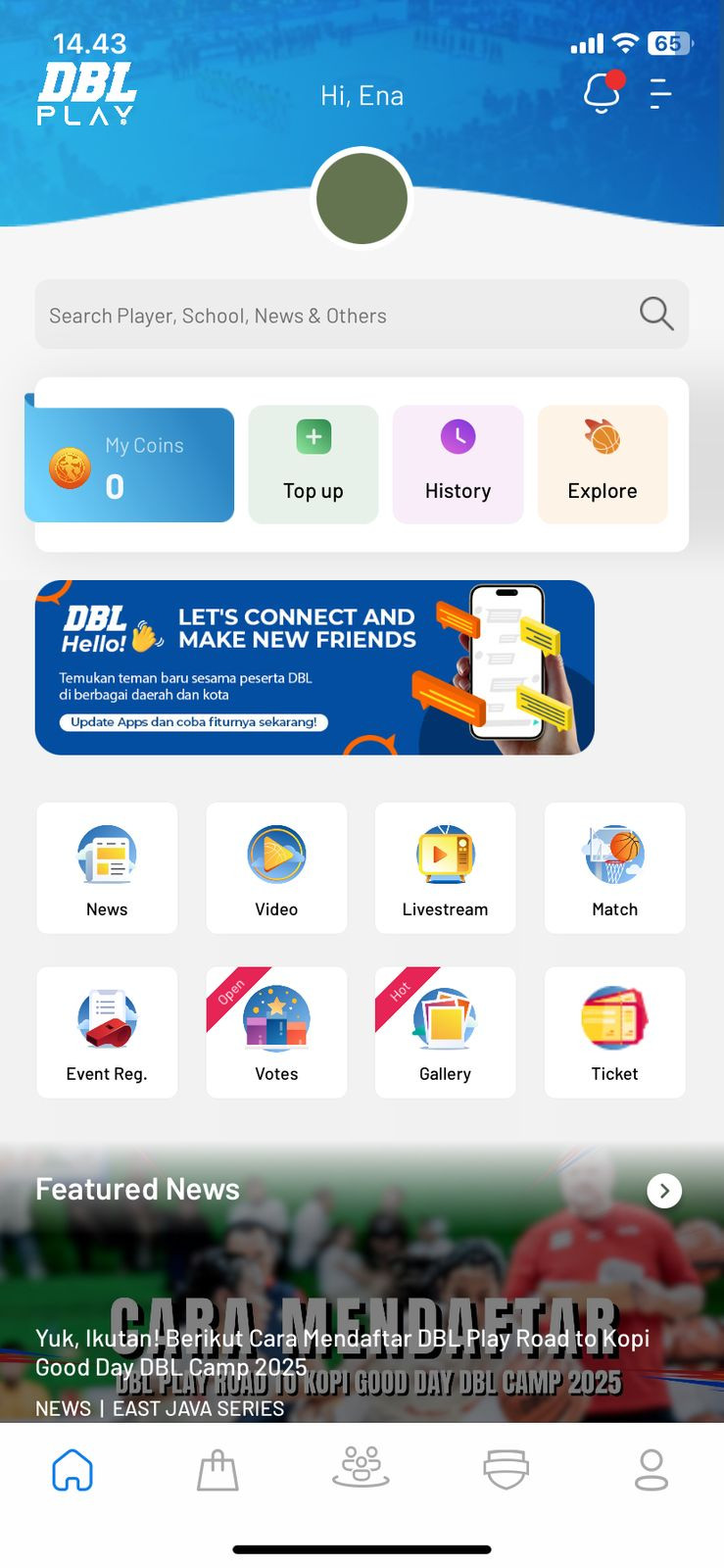Open the Gallery tile
The image size is (724, 1568).
click(x=445, y=1033)
